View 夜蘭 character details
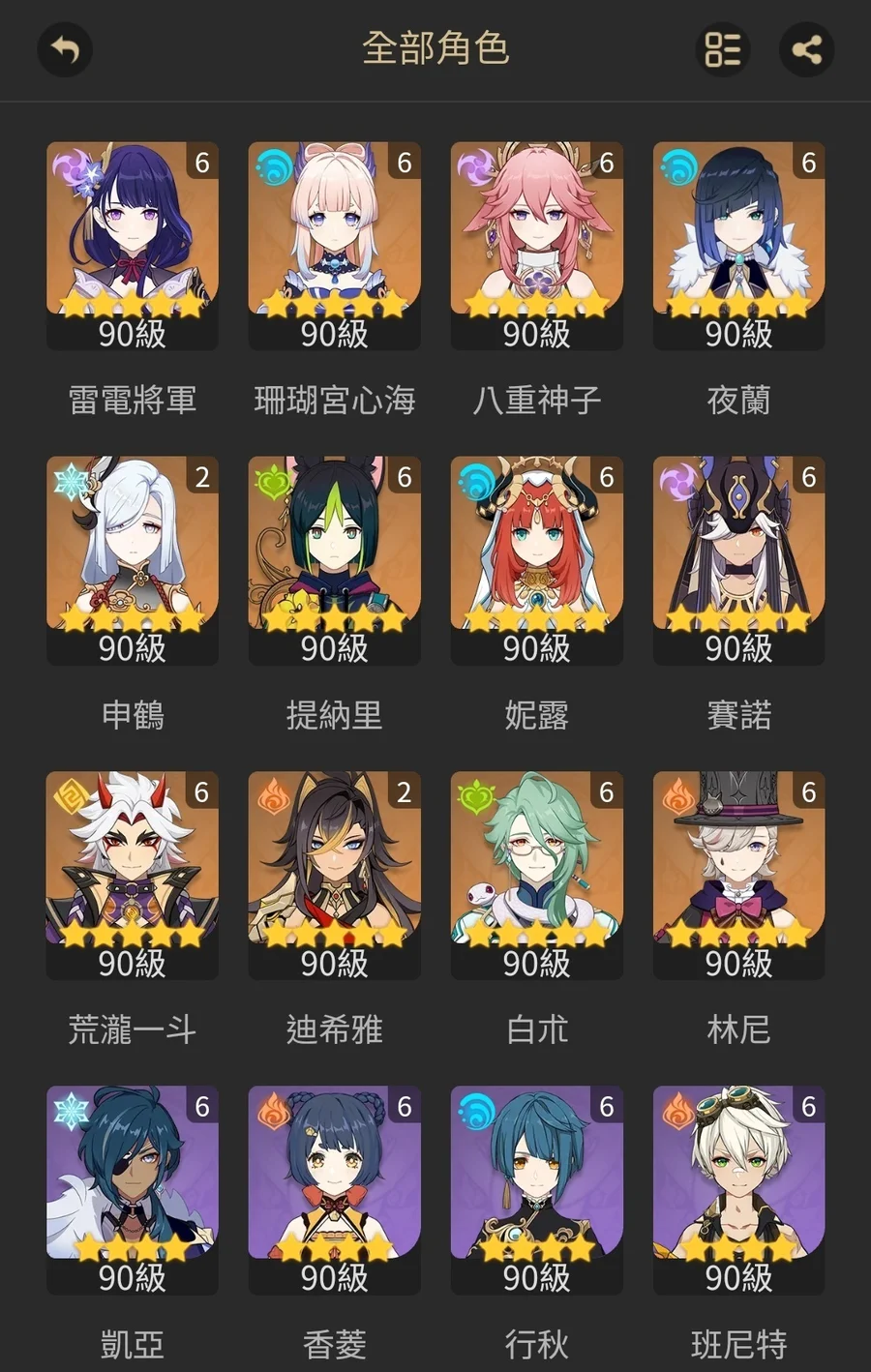The image size is (871, 1372). [739, 246]
